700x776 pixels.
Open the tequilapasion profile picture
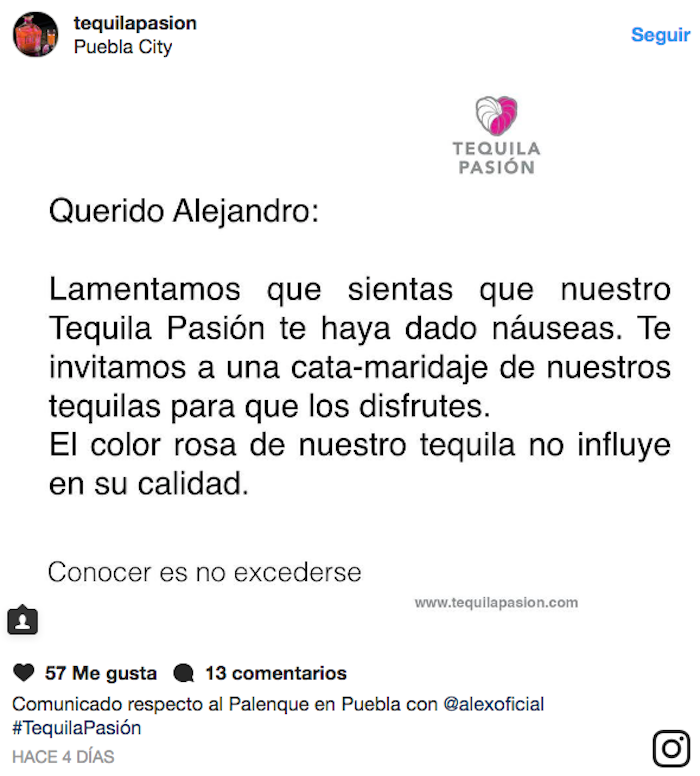pyautogui.click(x=35, y=35)
